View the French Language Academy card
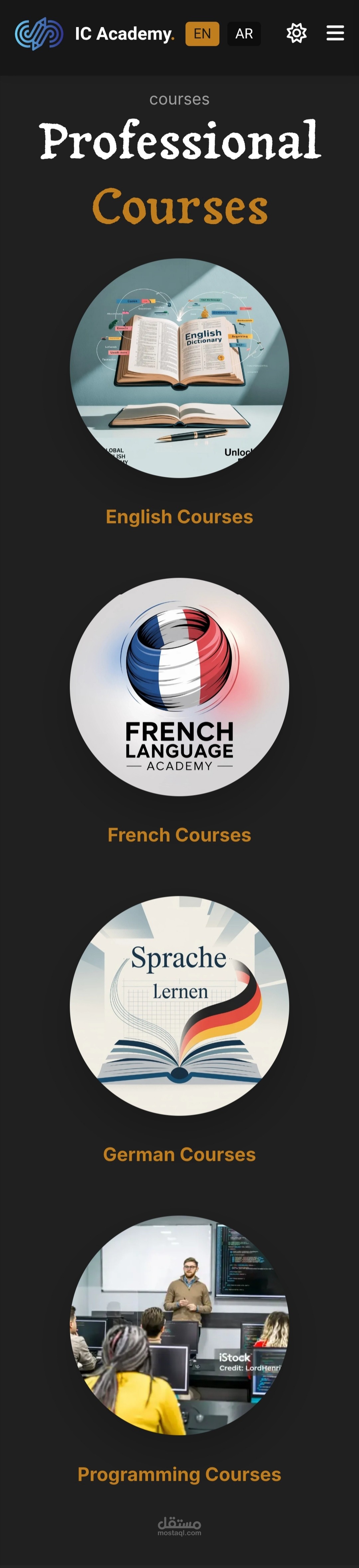 pos(179,686)
